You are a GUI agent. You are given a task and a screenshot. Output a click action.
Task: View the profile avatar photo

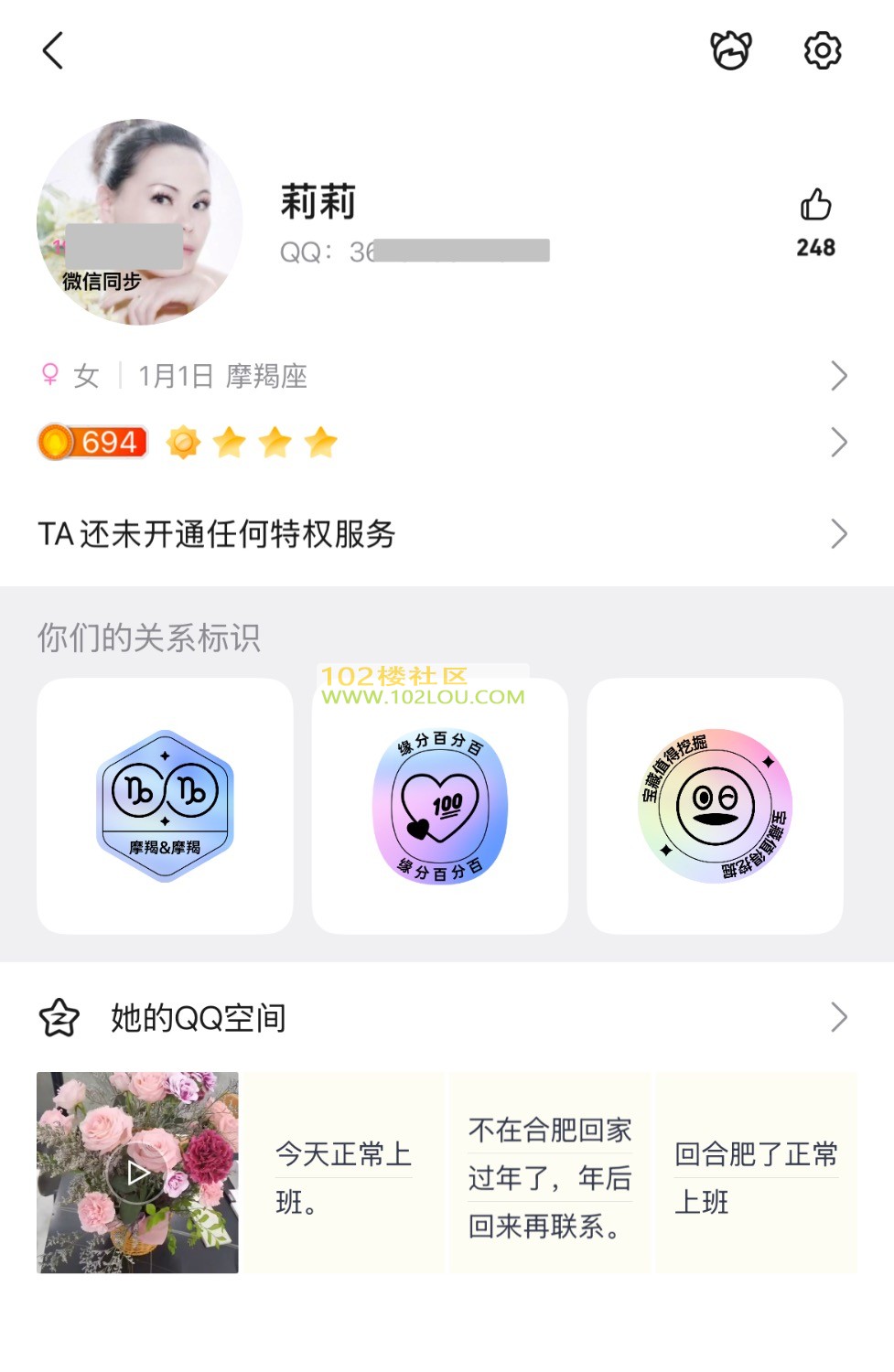click(x=139, y=221)
